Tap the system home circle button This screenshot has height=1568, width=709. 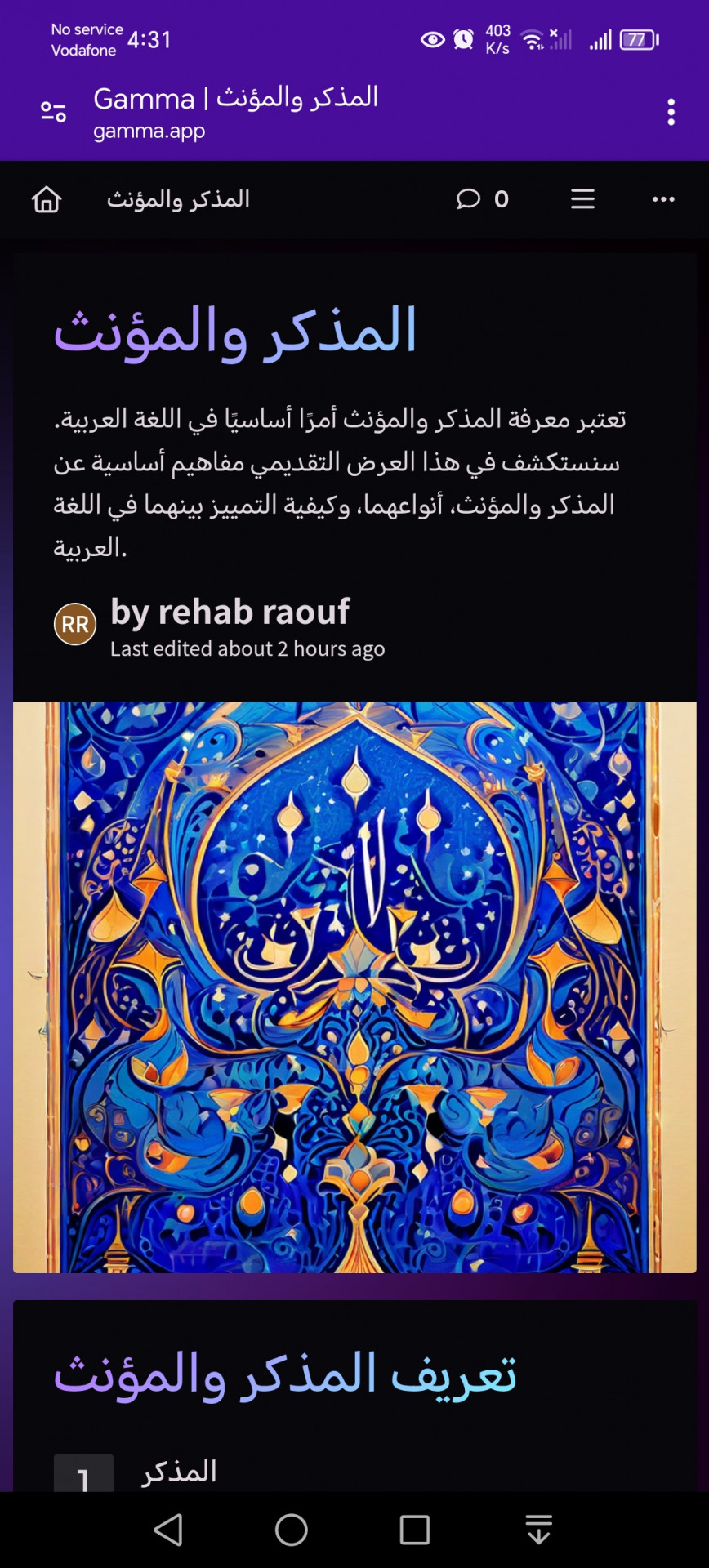click(292, 1530)
